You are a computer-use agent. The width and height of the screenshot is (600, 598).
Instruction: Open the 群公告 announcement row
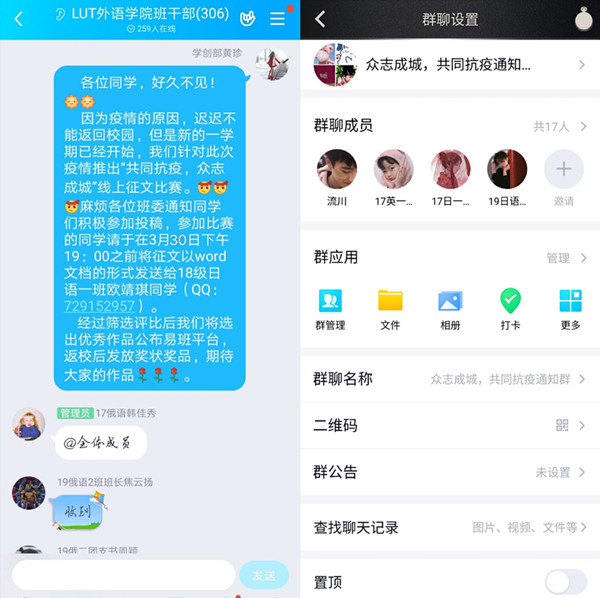[449, 472]
